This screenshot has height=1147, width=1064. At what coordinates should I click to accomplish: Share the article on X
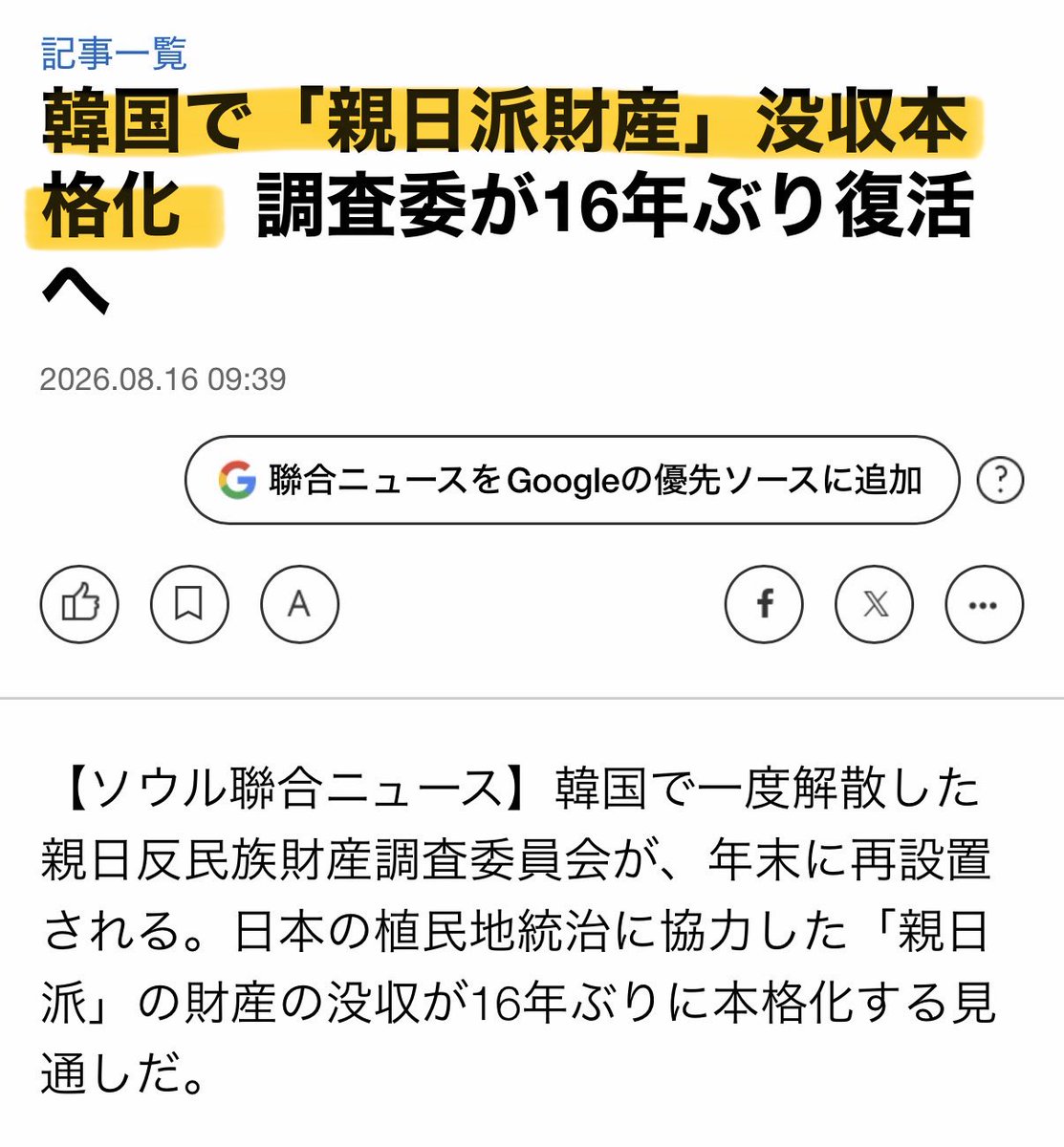click(x=874, y=604)
